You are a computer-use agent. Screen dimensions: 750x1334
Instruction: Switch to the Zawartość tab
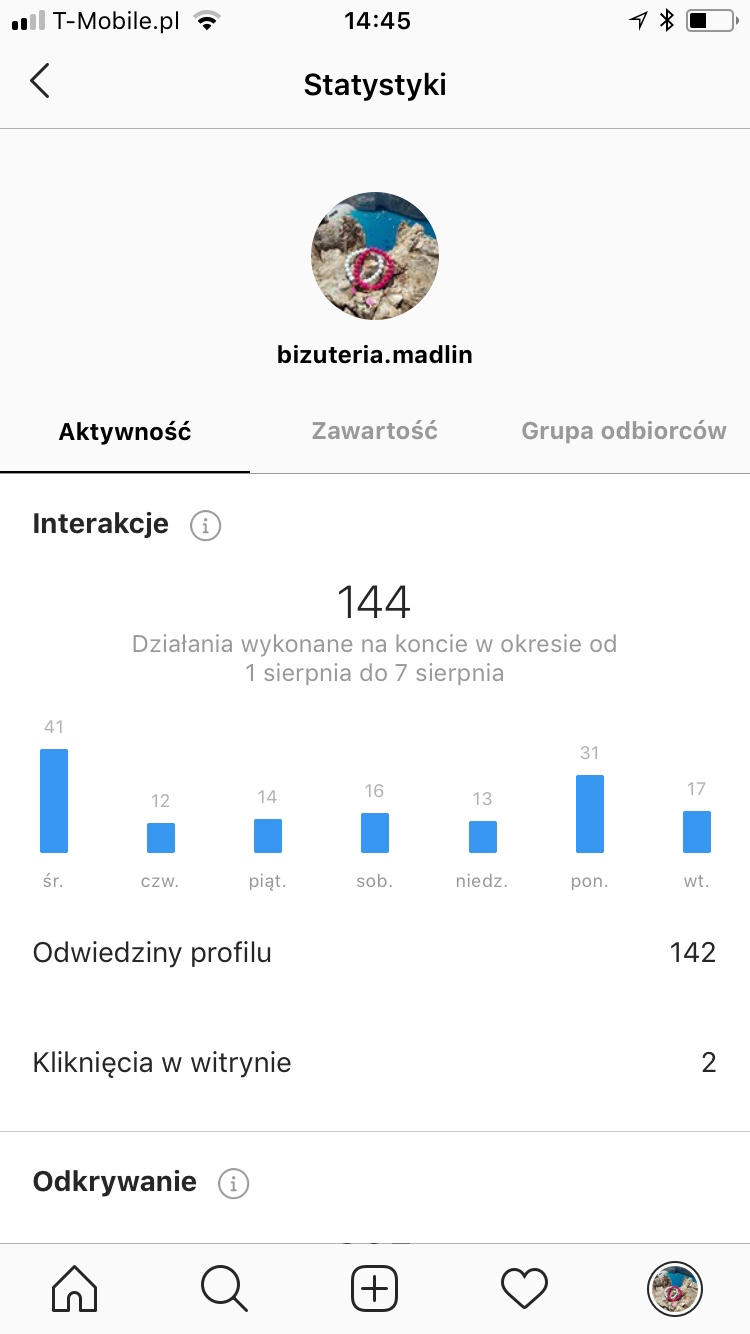pyautogui.click(x=375, y=432)
